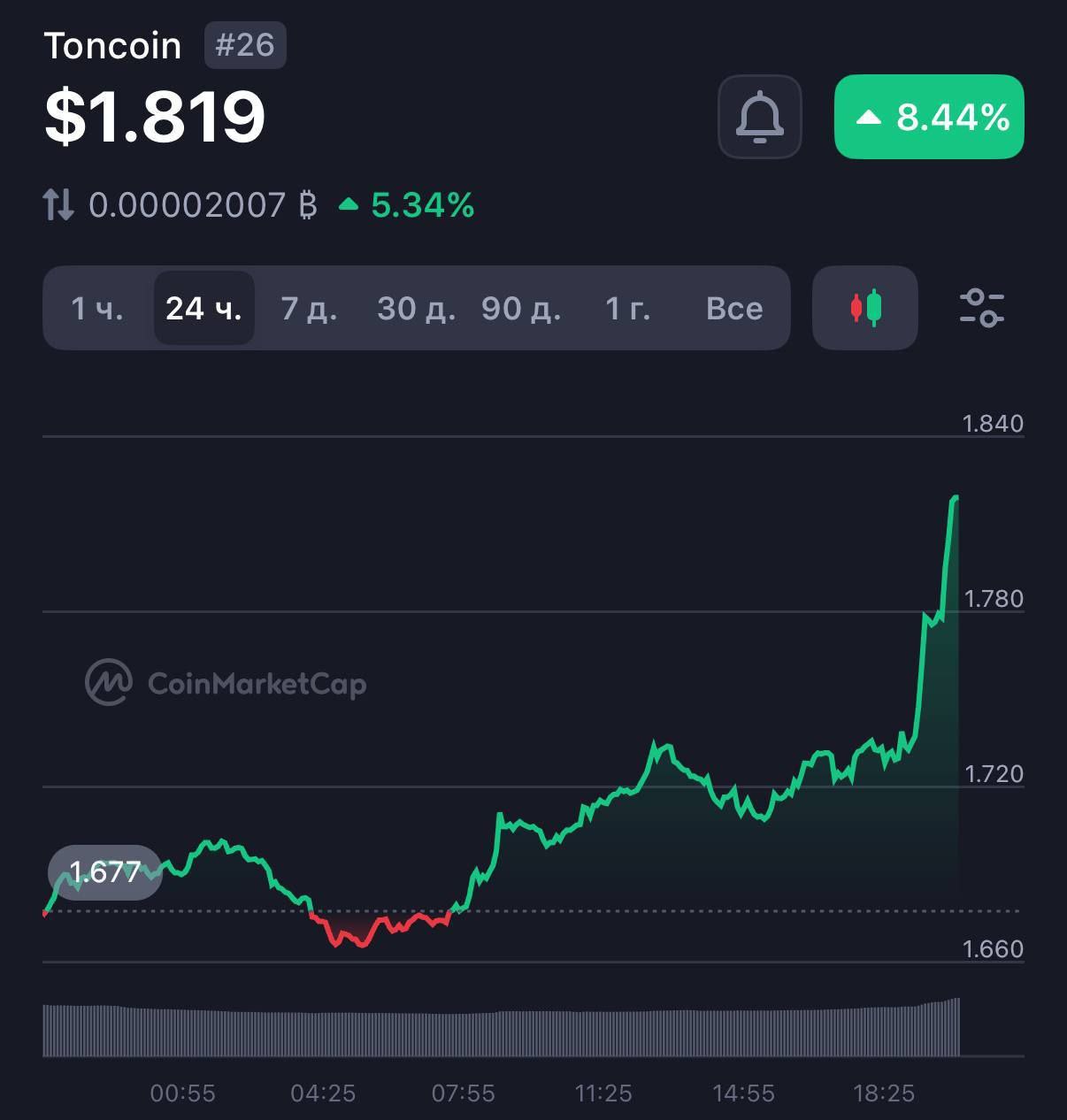Show the 7 д. price chart
Image resolution: width=1067 pixels, height=1120 pixels.
[309, 308]
